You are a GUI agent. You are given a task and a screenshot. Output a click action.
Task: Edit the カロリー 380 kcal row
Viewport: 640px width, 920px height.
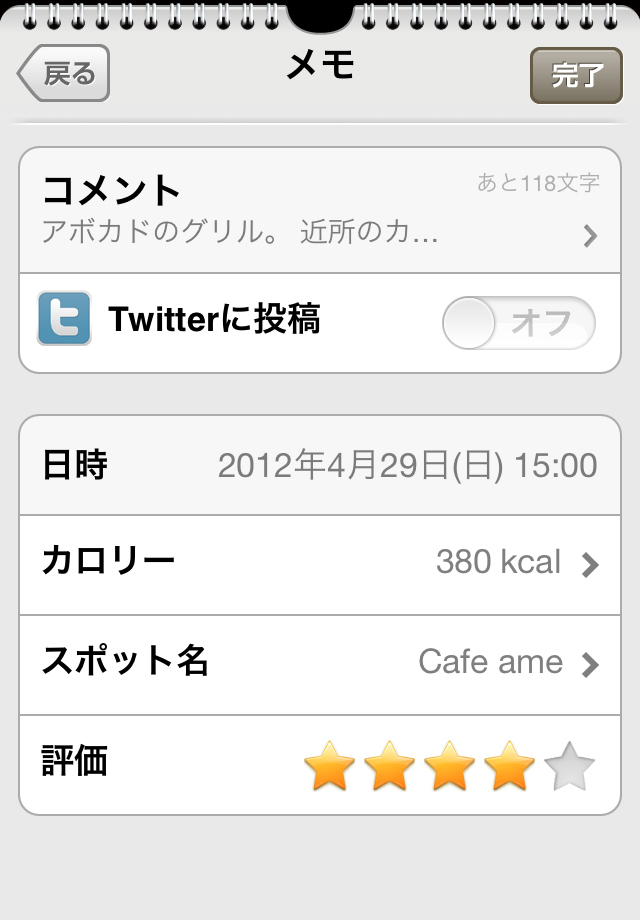coord(320,563)
